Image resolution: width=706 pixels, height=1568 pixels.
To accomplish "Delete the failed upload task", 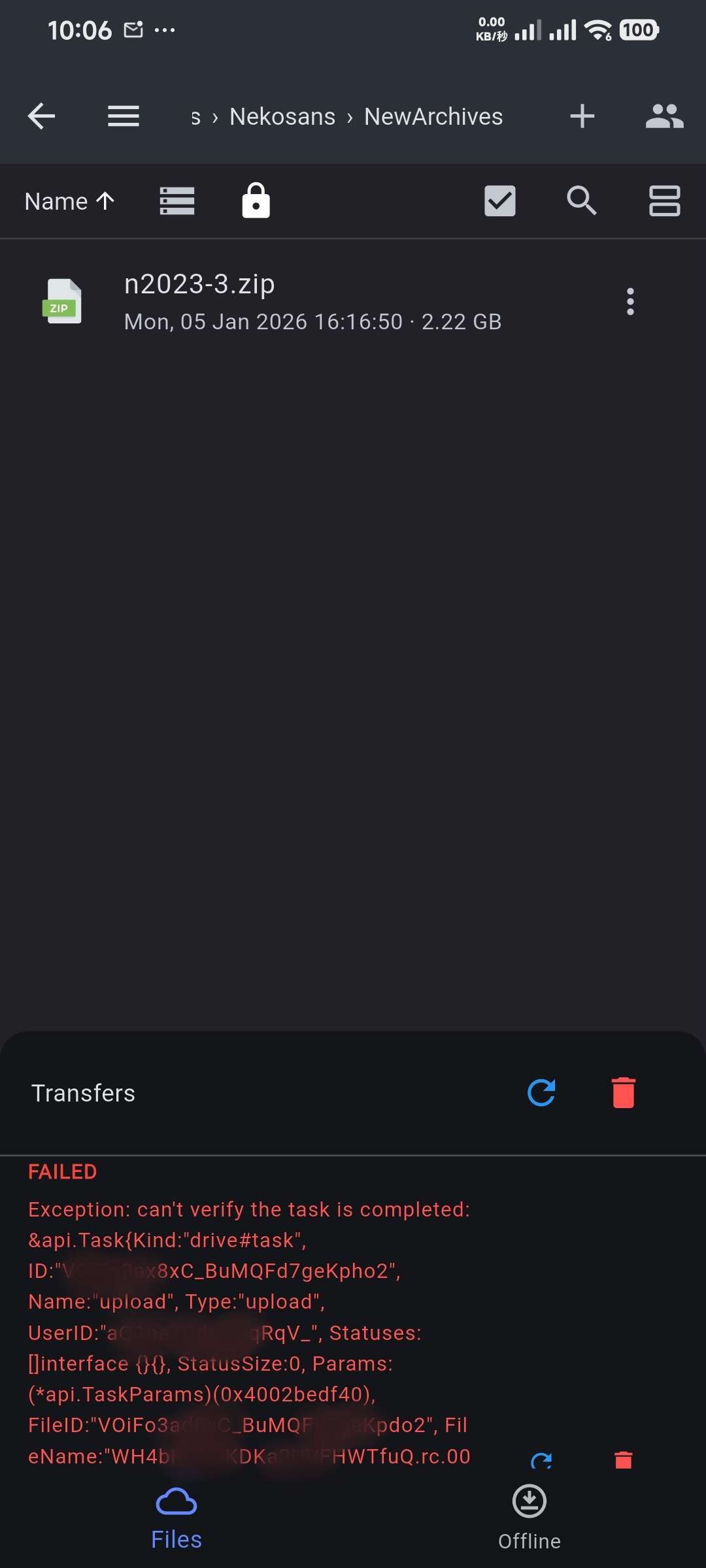I will pos(624,1460).
